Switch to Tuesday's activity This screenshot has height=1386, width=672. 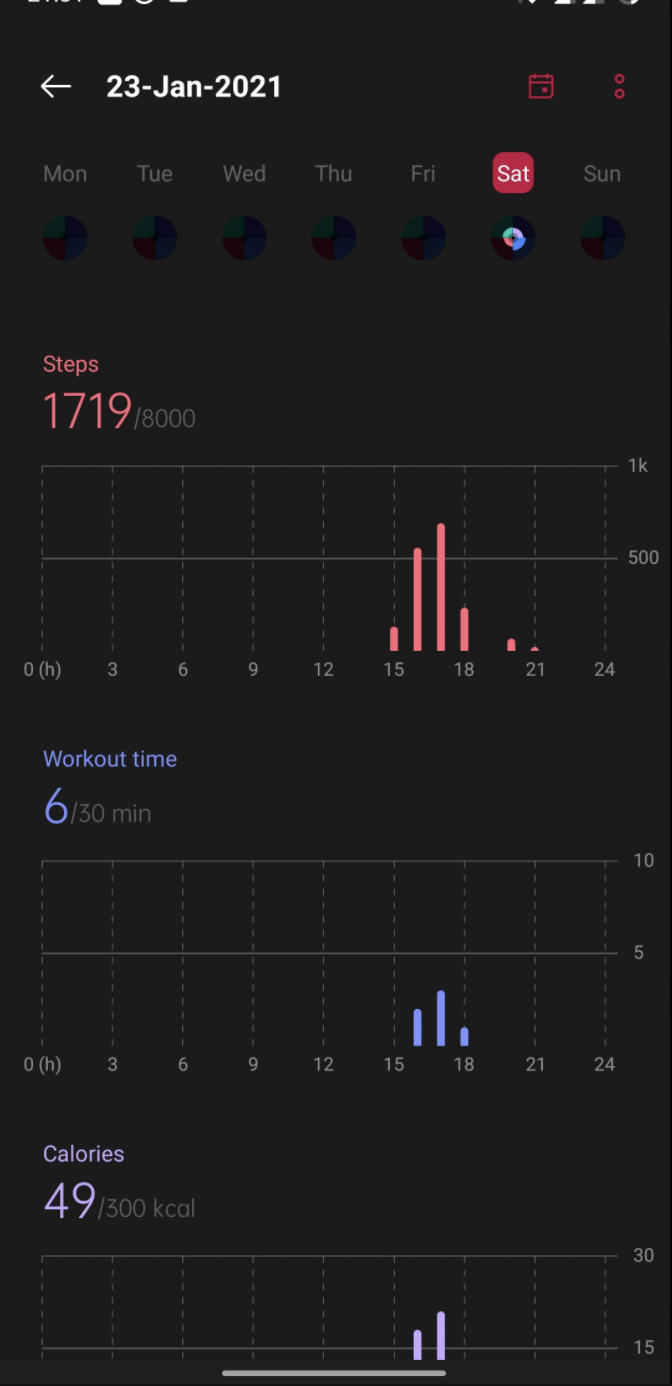click(155, 174)
